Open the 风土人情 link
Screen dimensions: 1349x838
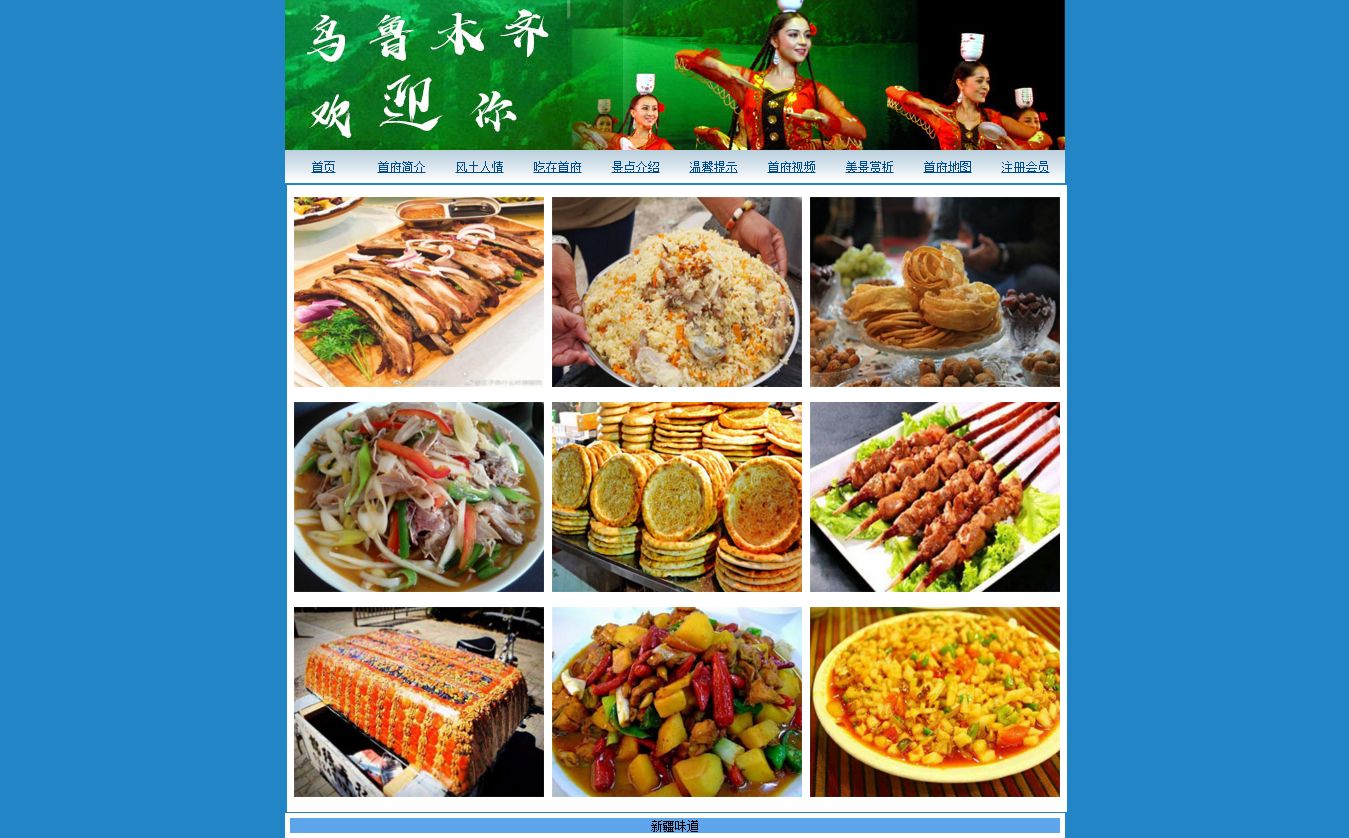coord(479,167)
